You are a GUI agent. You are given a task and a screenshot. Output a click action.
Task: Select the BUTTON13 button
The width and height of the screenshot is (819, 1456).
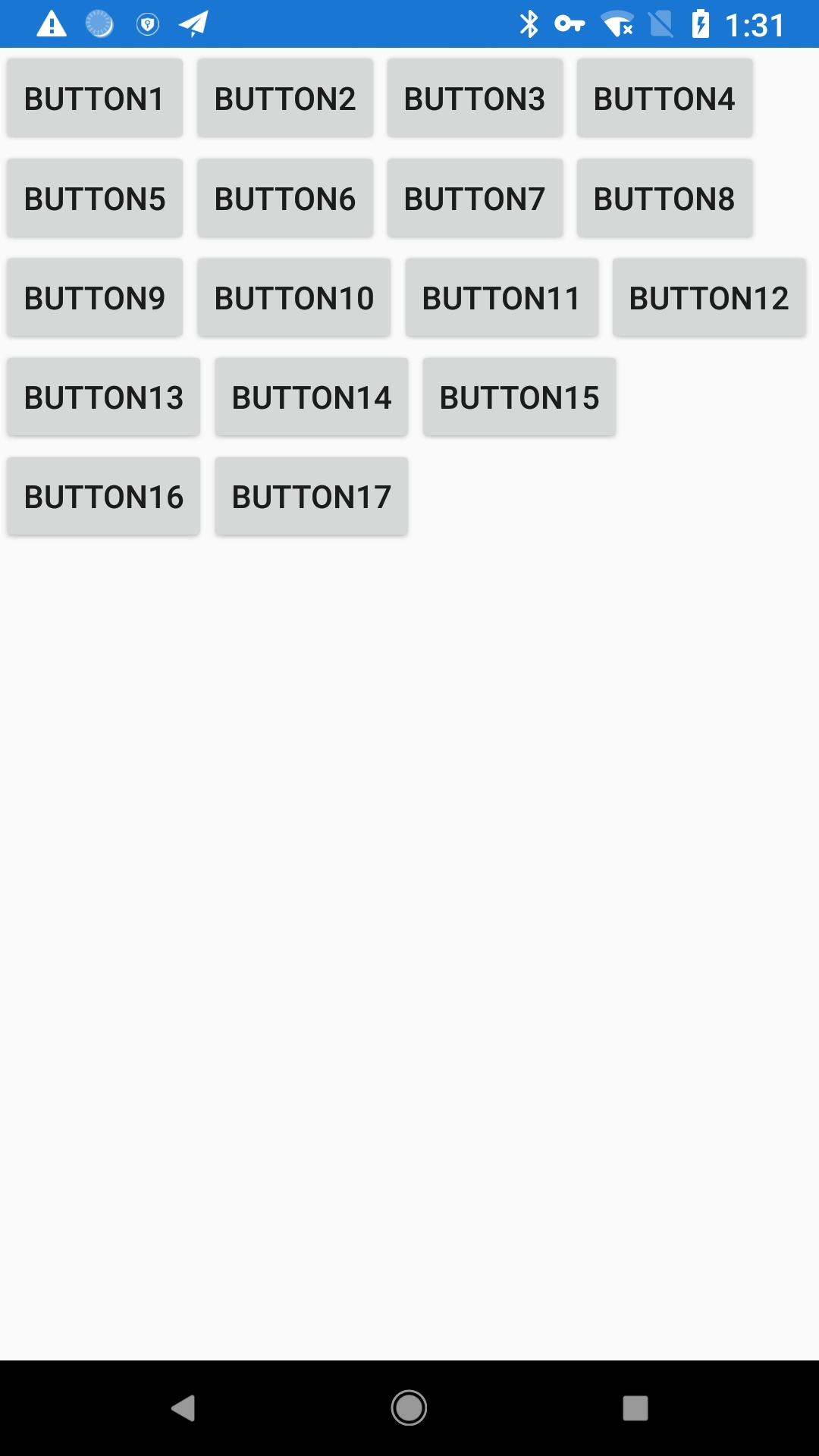point(104,397)
